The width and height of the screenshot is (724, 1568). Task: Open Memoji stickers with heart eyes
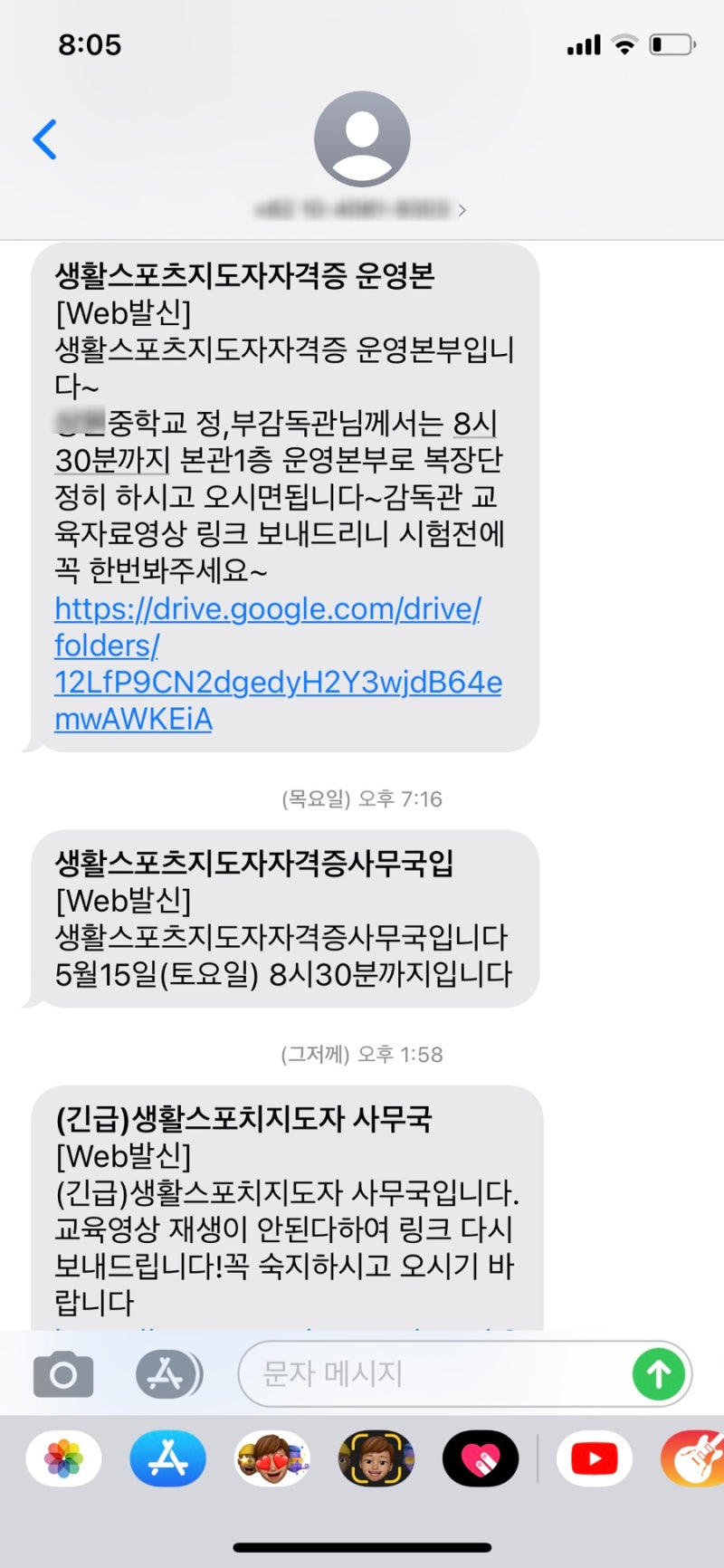[271, 1459]
